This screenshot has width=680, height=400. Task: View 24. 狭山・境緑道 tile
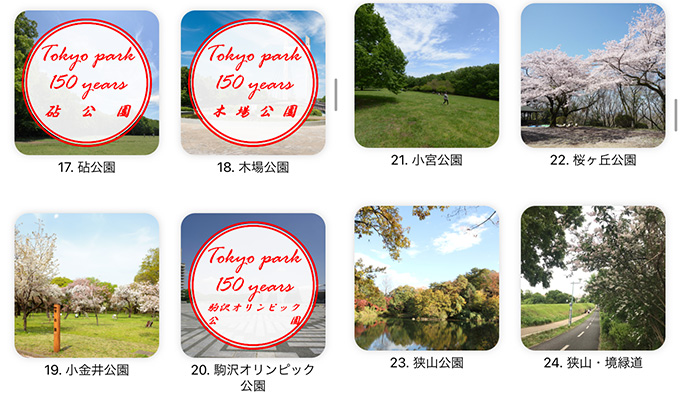point(593,278)
